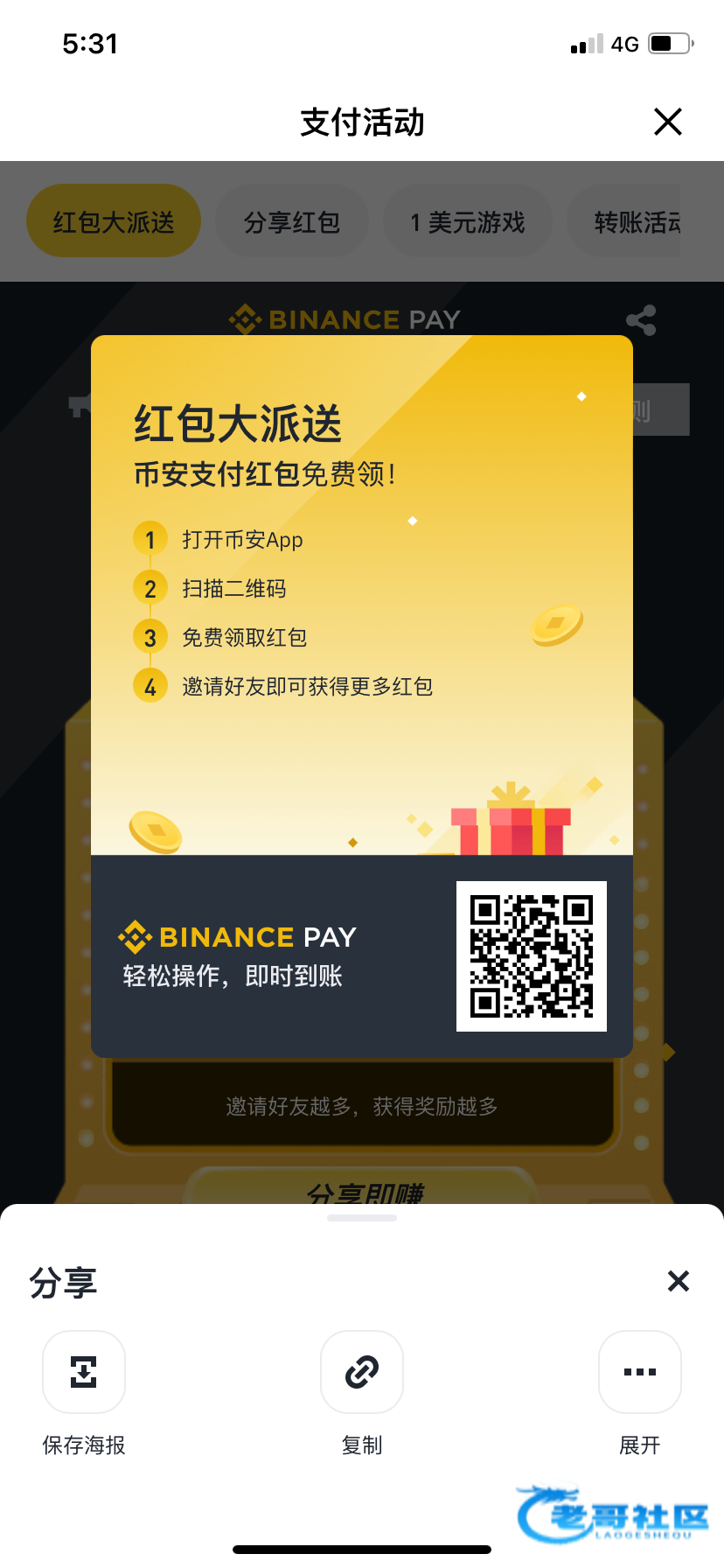Switch to the 分享红包 tab
This screenshot has width=724, height=1568.
291,222
